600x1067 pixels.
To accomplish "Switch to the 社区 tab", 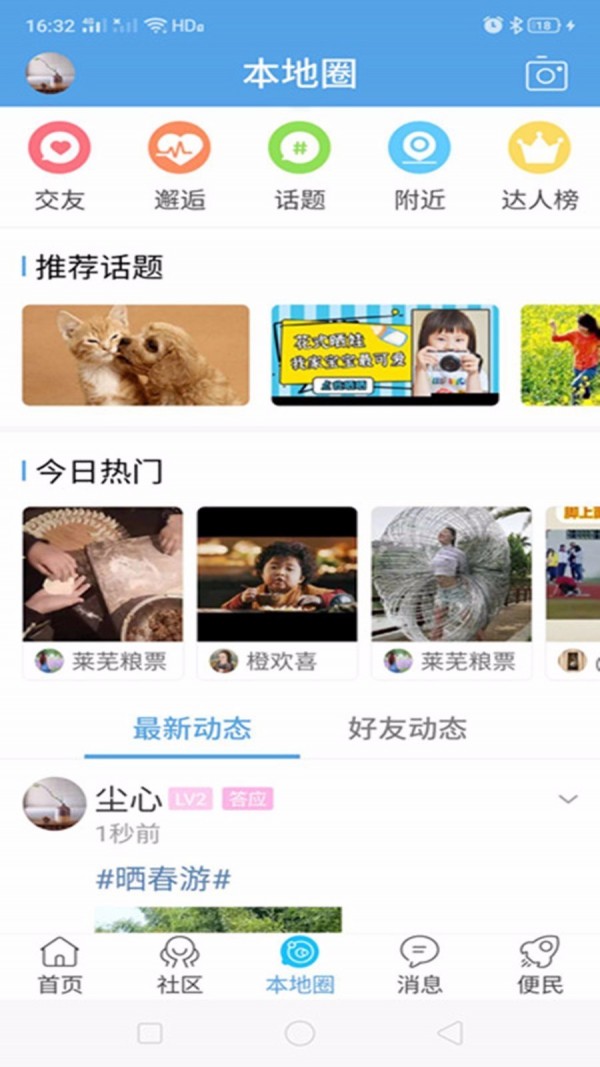I will point(180,965).
